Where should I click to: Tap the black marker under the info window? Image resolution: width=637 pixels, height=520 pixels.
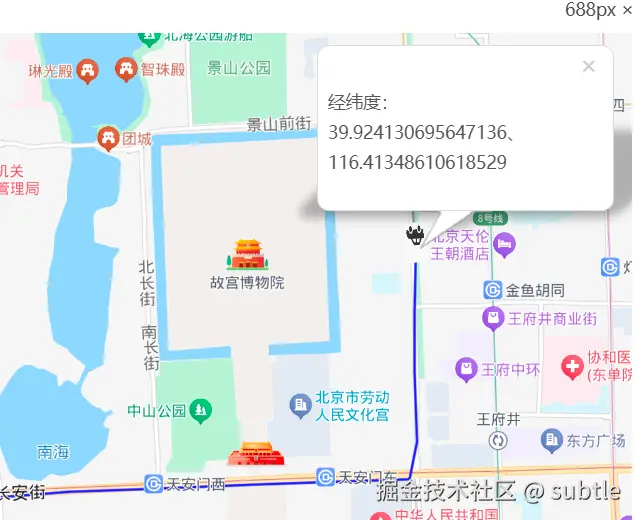[x=414, y=235]
